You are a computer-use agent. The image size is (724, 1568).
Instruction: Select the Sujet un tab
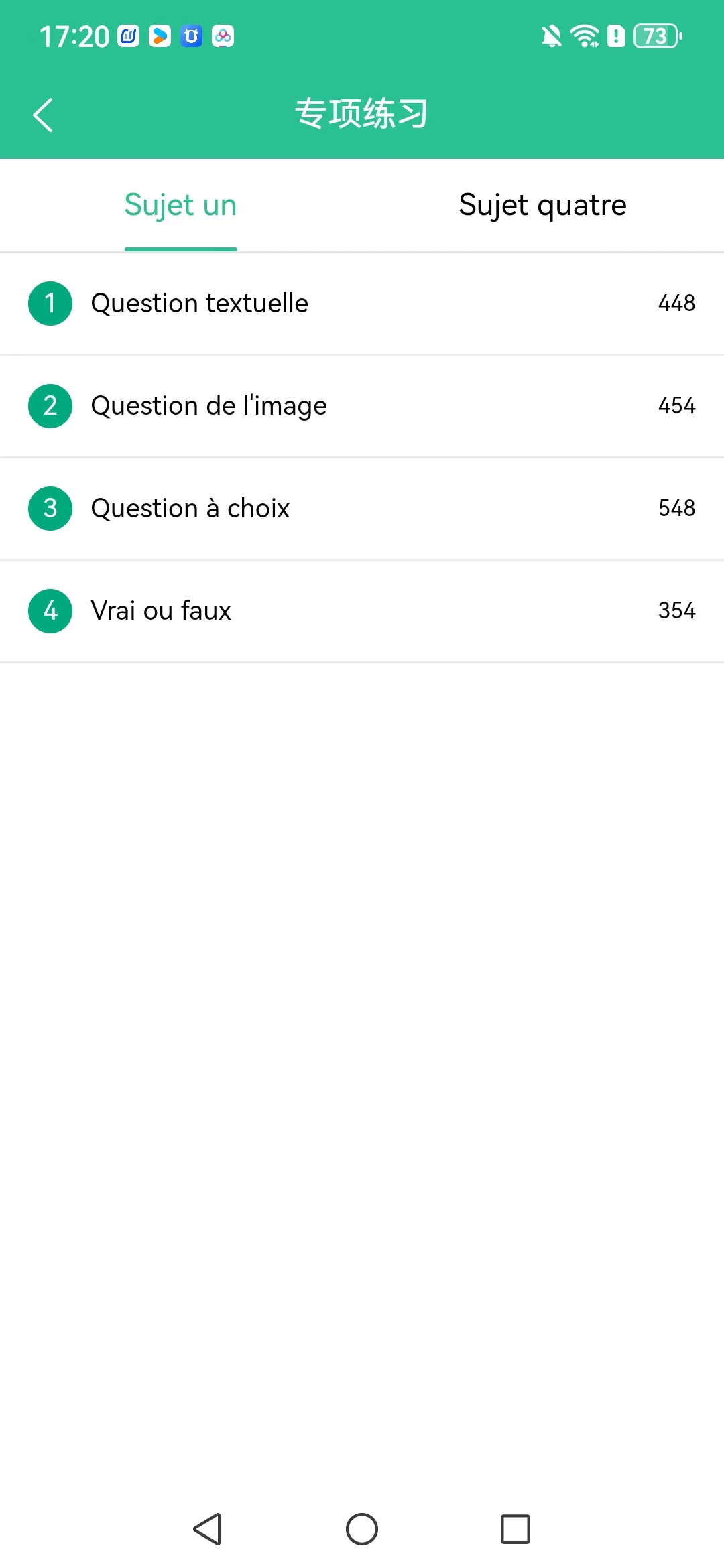(x=180, y=206)
